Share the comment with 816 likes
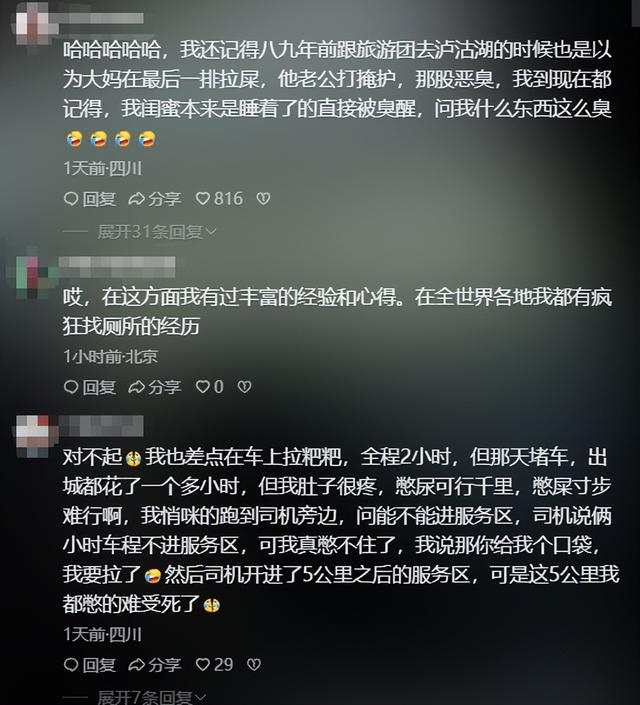The image size is (640, 705). click(x=154, y=199)
